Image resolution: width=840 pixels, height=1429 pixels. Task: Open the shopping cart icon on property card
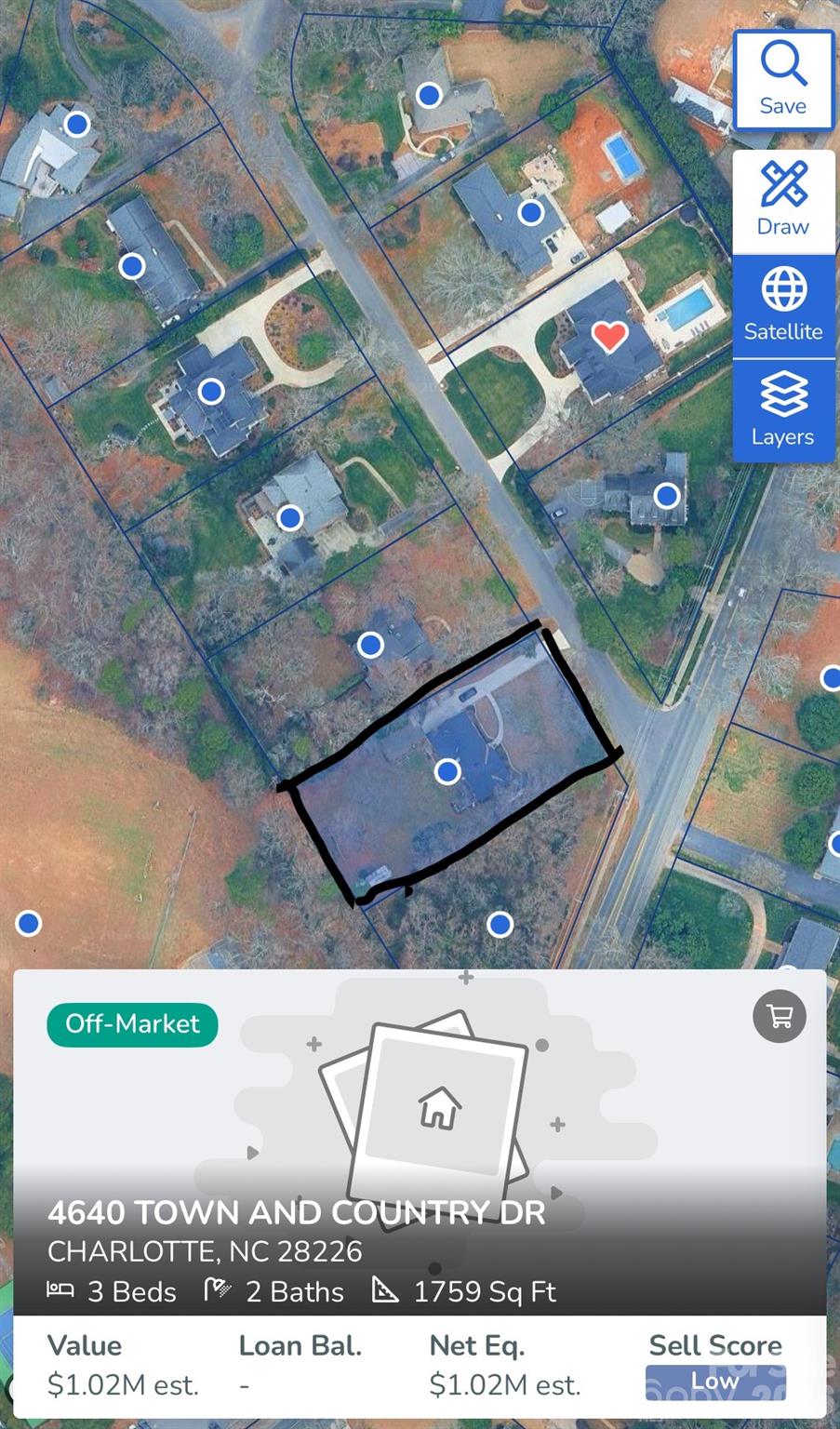click(779, 1016)
